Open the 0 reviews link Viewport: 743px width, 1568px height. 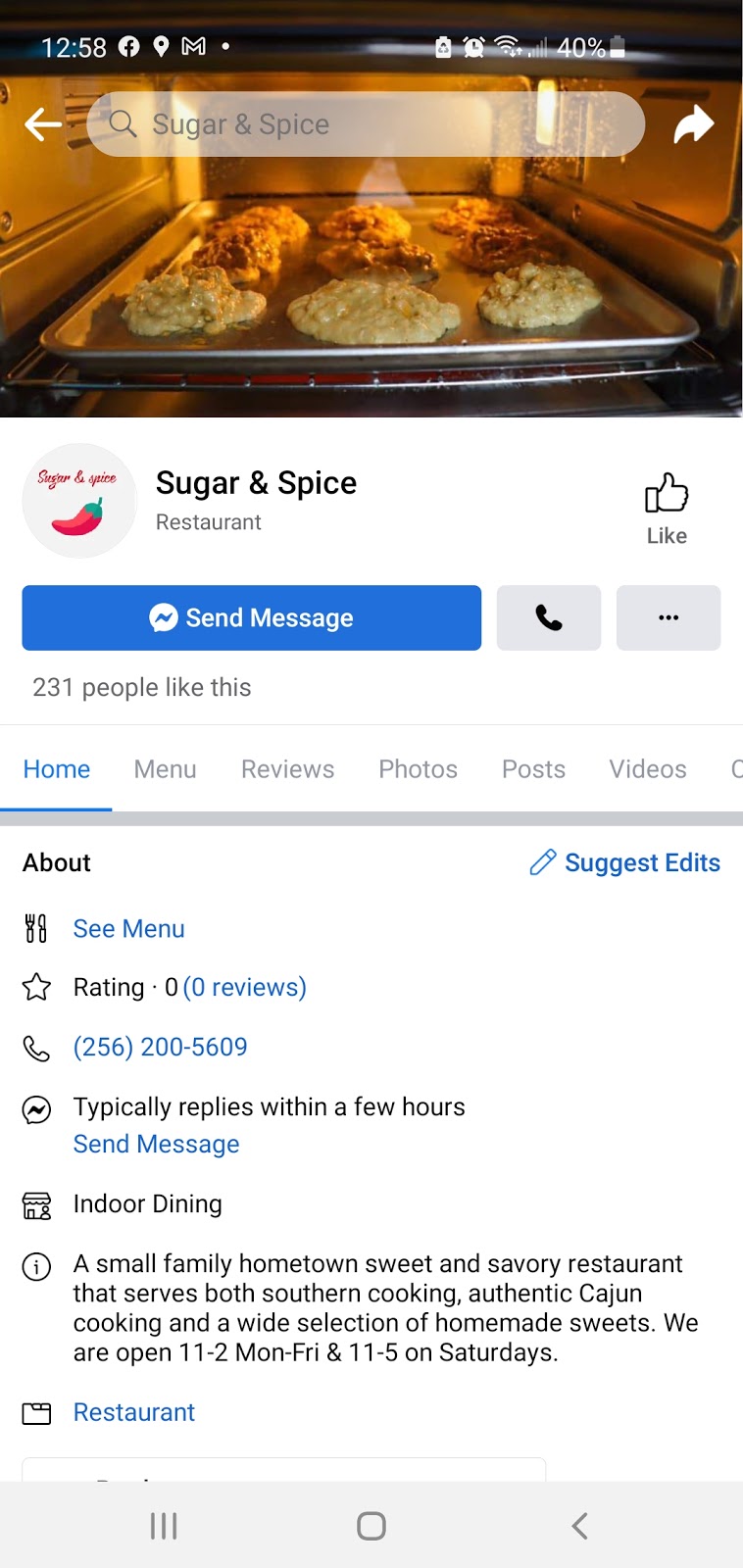[x=245, y=987]
